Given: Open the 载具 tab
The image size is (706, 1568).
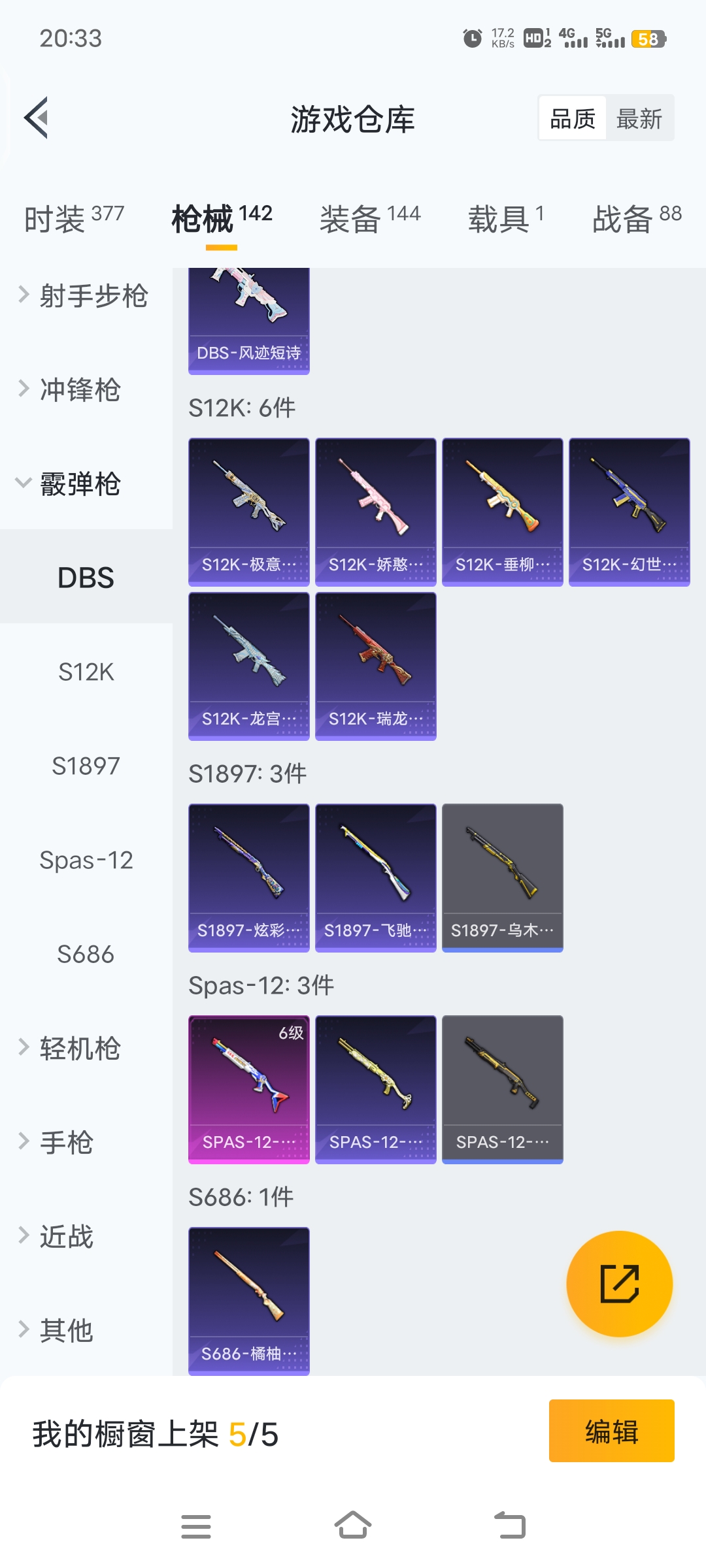Looking at the screenshot, I should pyautogui.click(x=505, y=219).
